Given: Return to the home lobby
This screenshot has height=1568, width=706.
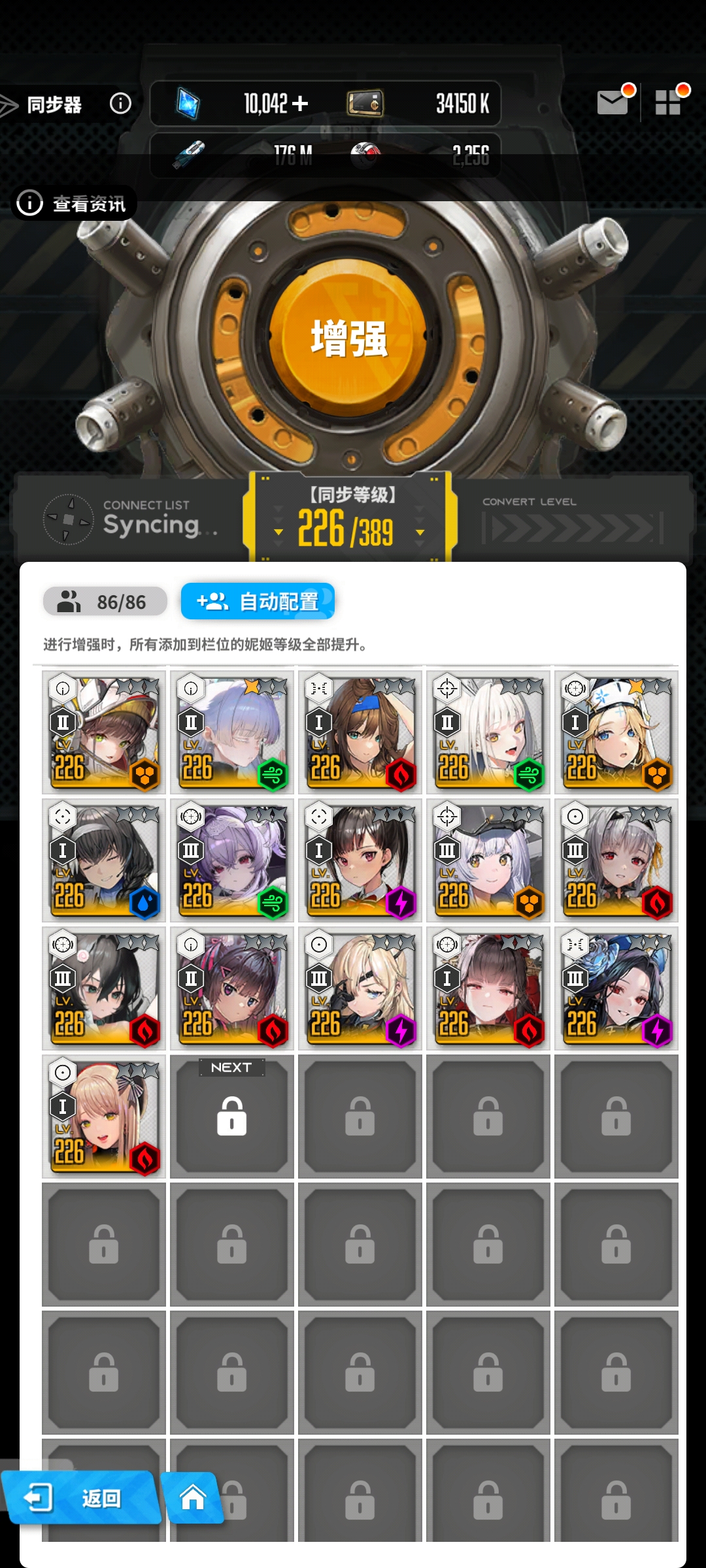Looking at the screenshot, I should tap(193, 1497).
